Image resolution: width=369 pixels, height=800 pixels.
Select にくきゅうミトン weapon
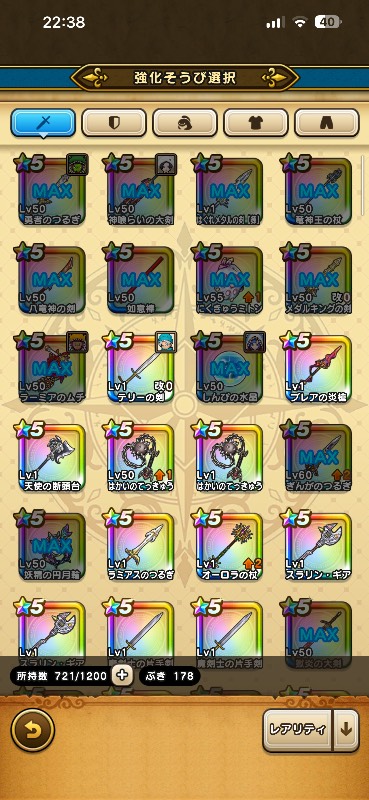pyautogui.click(x=229, y=280)
